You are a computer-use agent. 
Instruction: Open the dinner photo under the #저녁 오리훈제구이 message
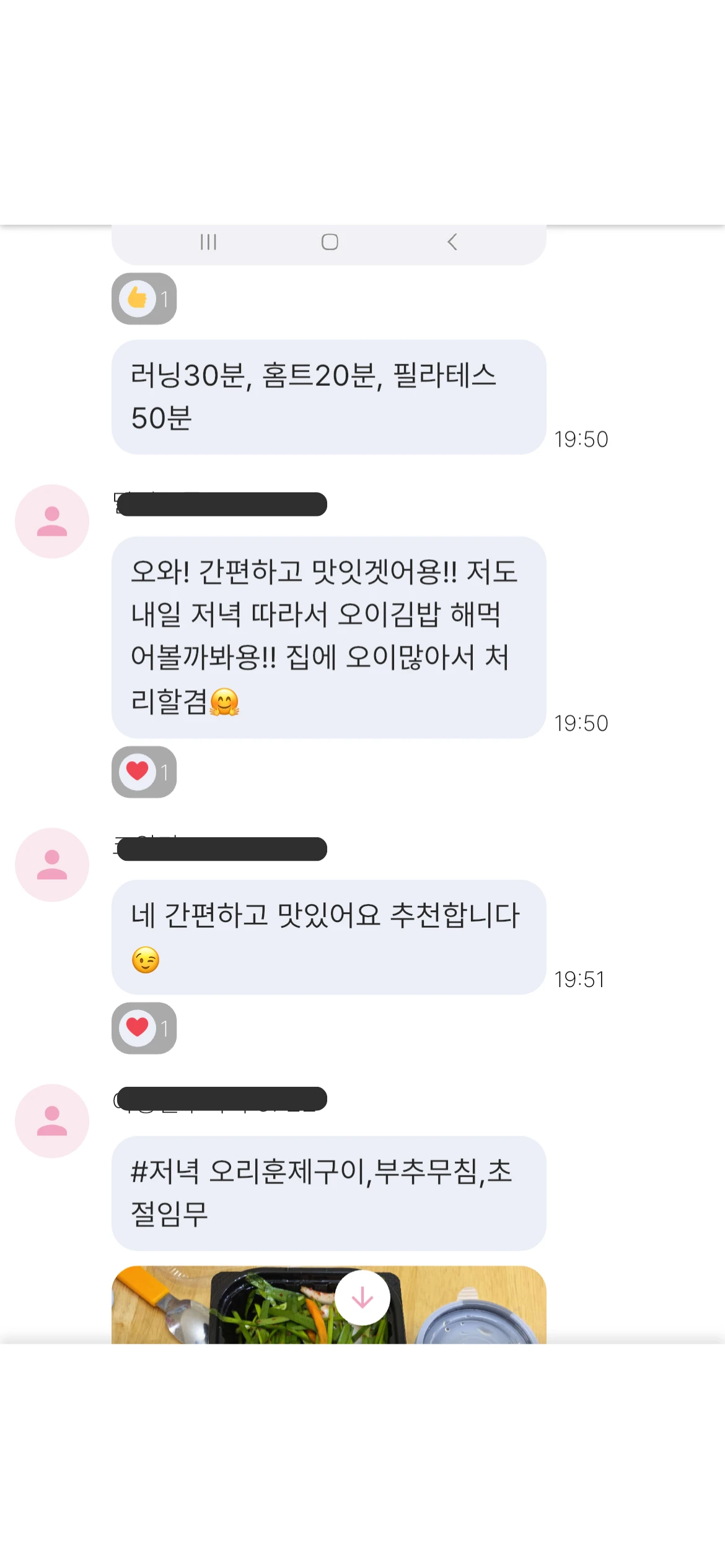point(329,1305)
